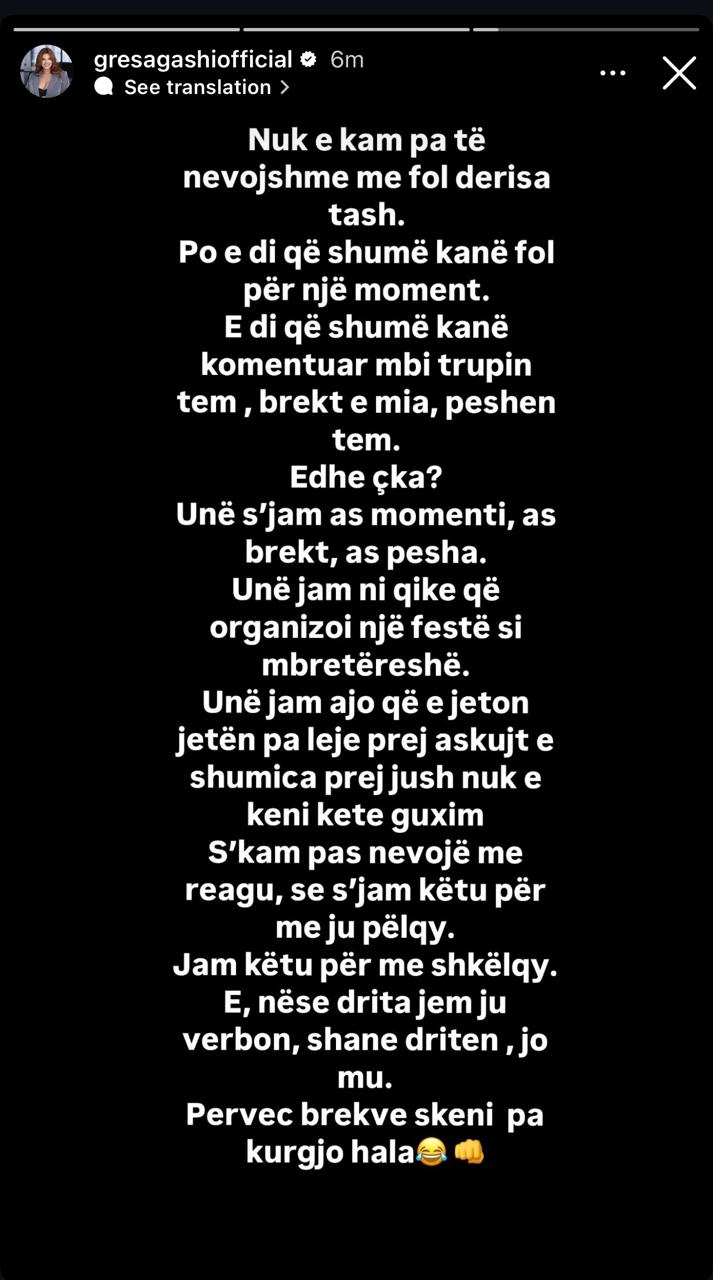Viewport: 713px width, 1280px height.
Task: Close the story viewer
Action: click(679, 73)
